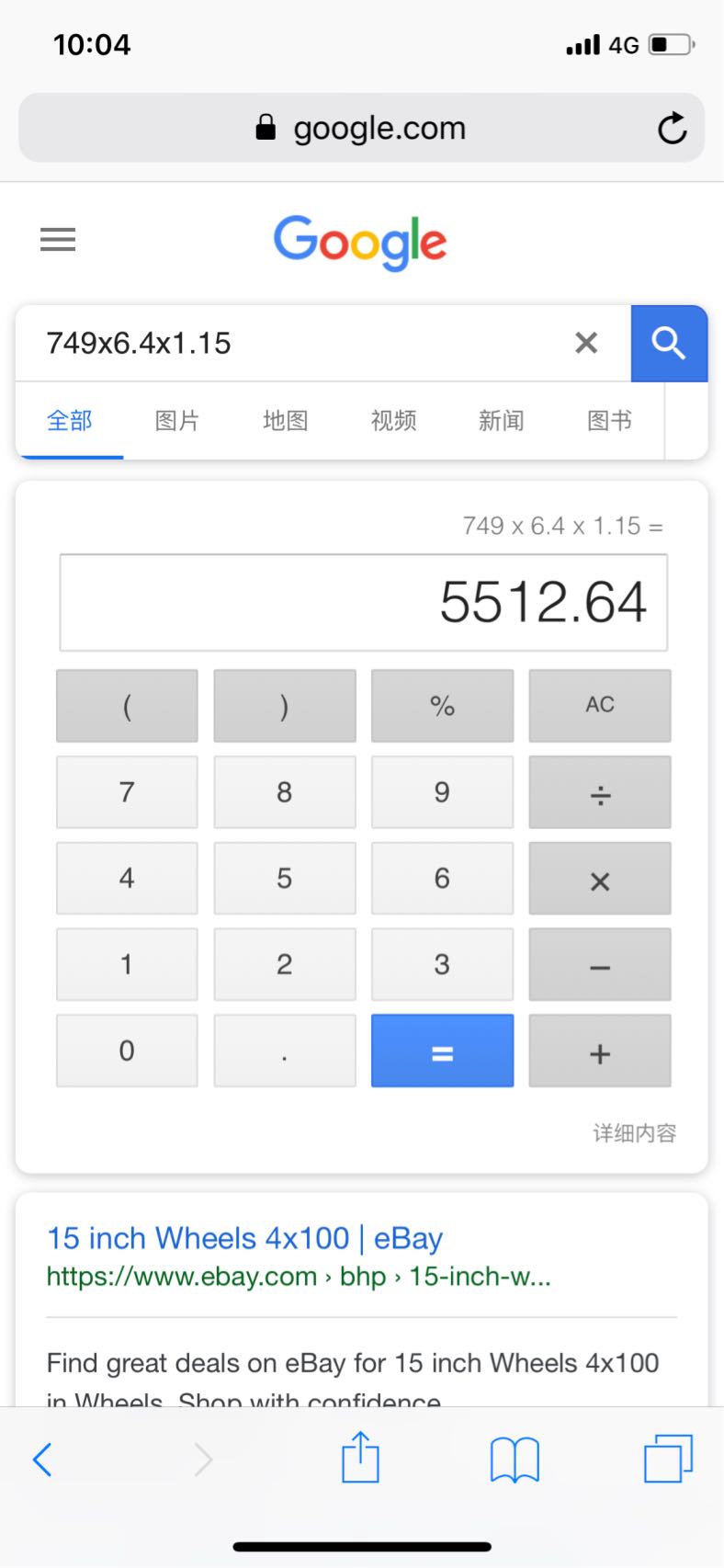Viewport: 724px width, 1568px height.
Task: Tap the plus operator key
Action: click(599, 1051)
